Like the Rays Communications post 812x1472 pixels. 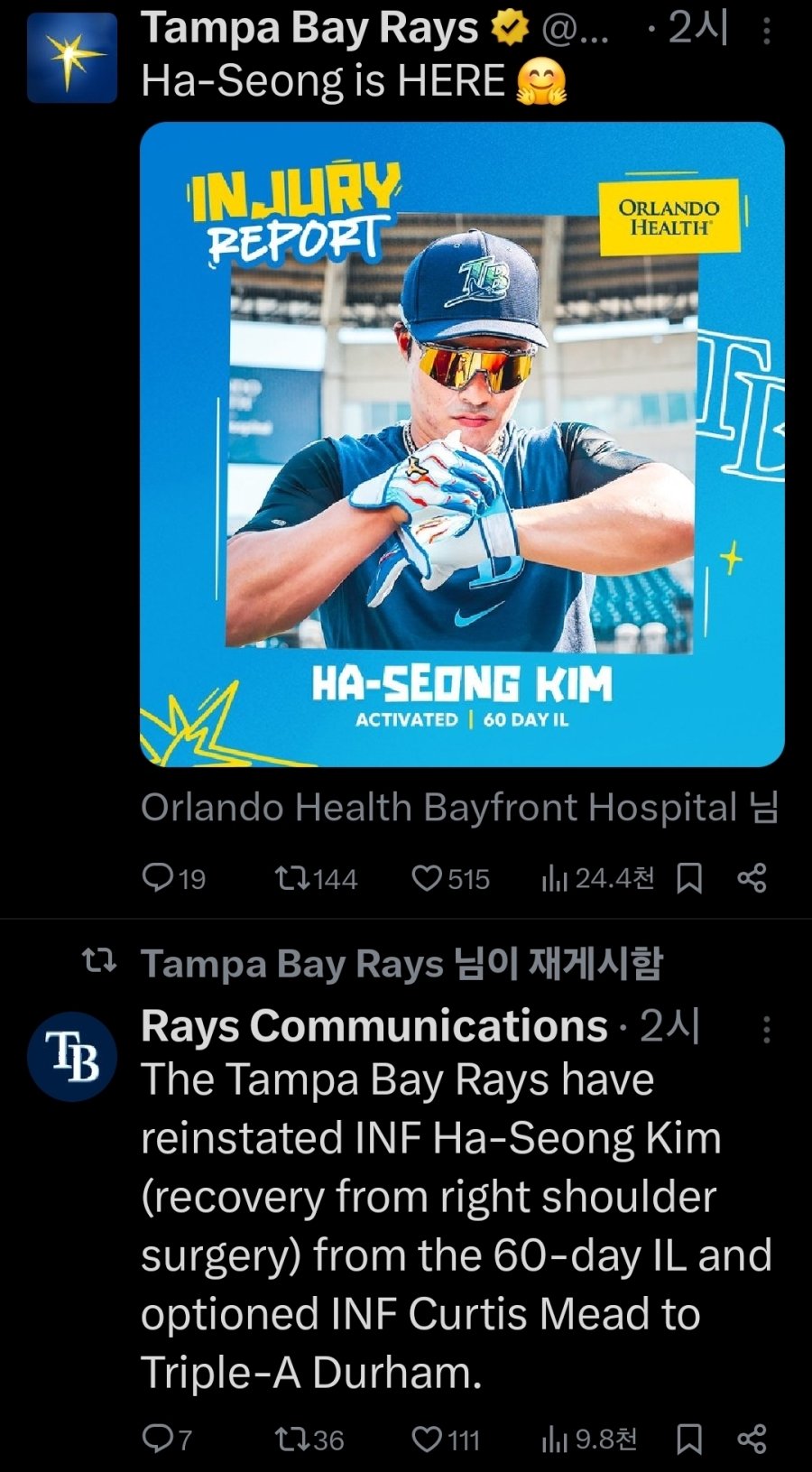point(426,1439)
